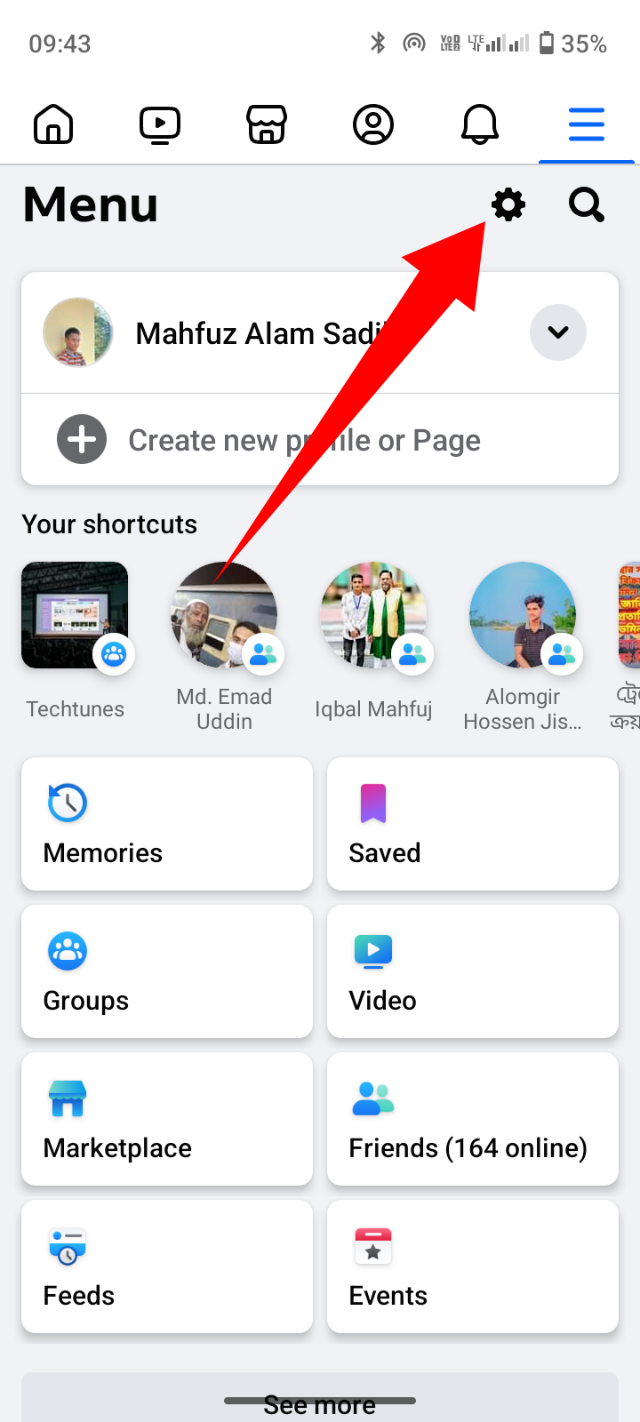Open the search magnifier in Menu
The width and height of the screenshot is (640, 1422).
587,205
